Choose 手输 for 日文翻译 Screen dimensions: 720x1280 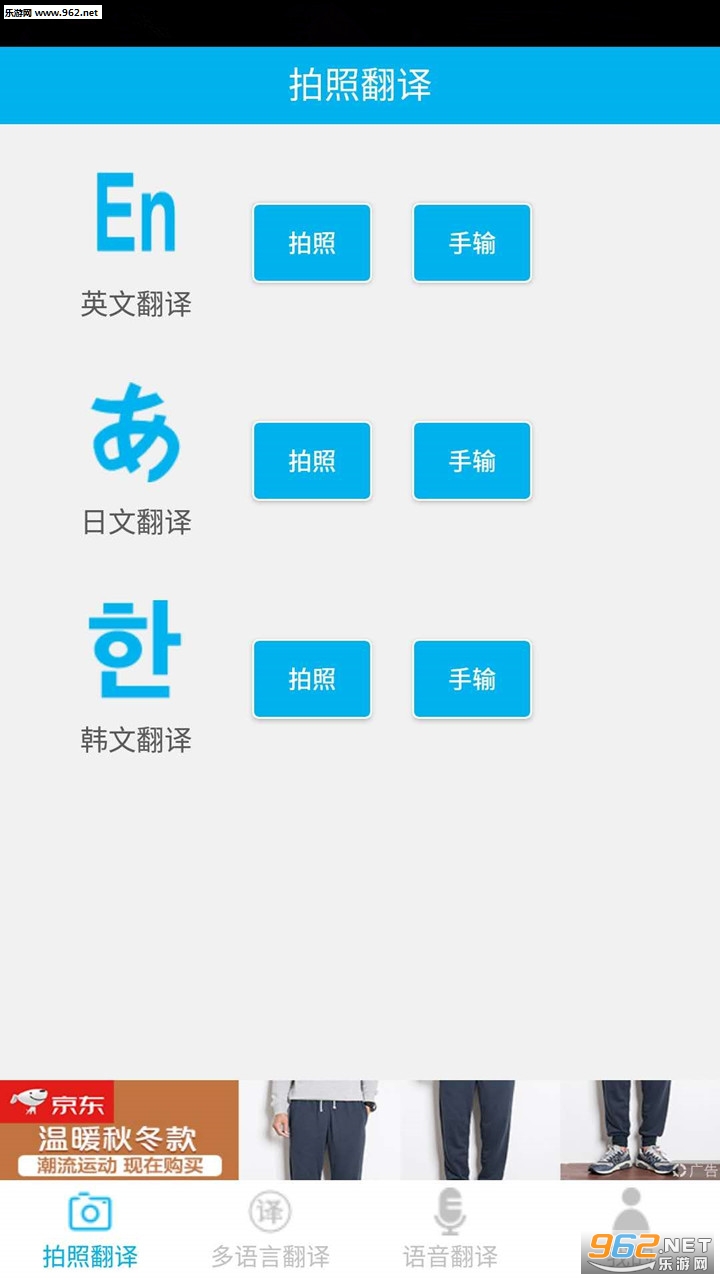click(x=472, y=461)
